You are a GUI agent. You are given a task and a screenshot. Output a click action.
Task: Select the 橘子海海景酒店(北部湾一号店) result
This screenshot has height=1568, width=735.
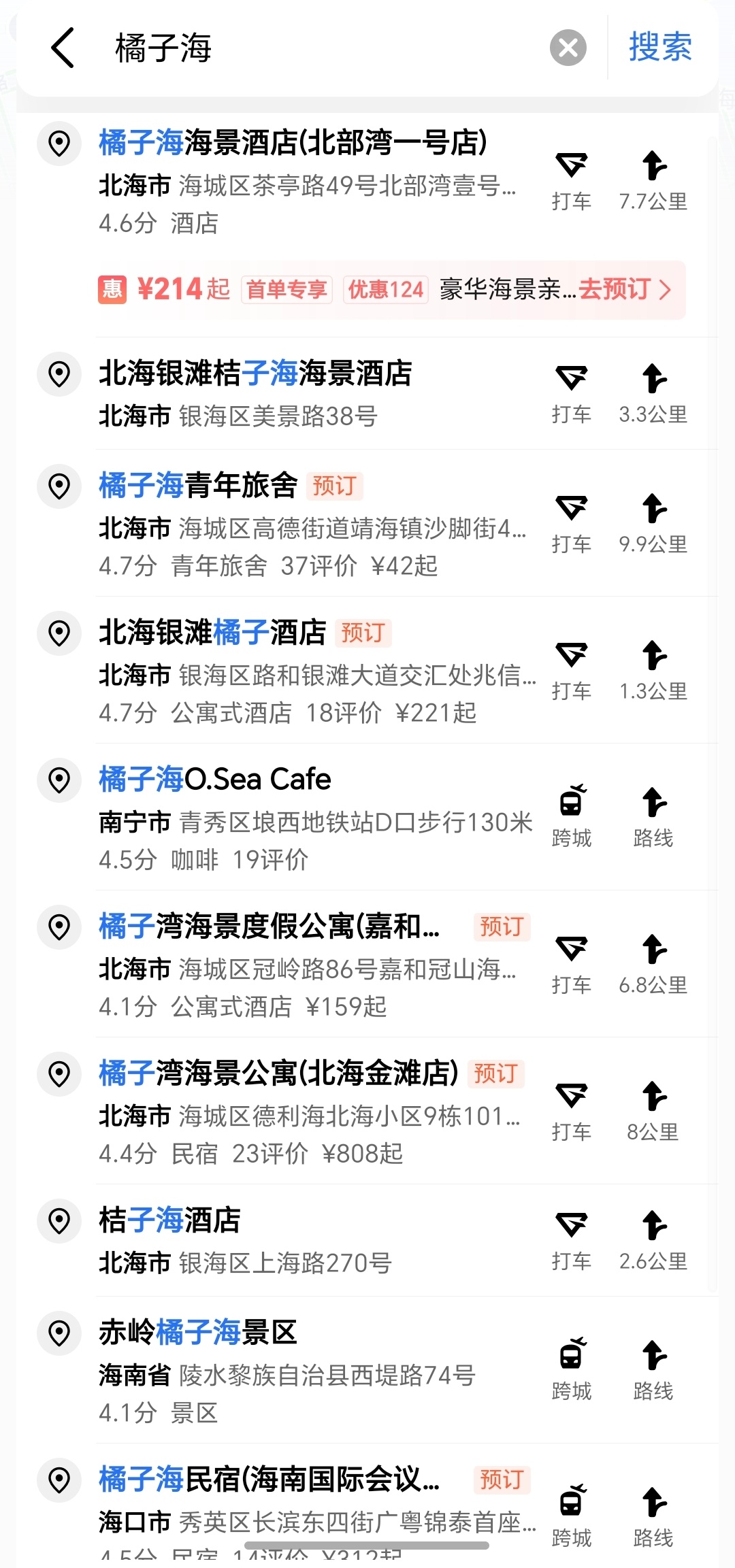[x=293, y=143]
